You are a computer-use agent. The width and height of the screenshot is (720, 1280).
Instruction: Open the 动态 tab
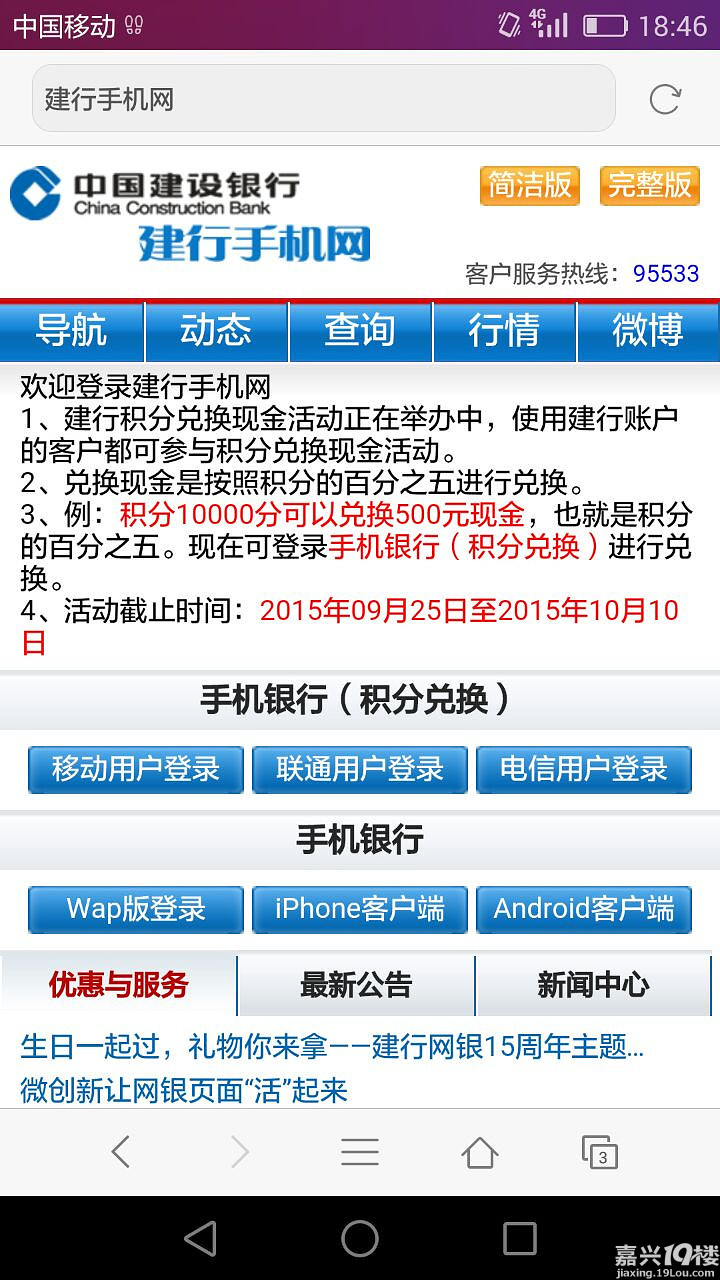point(217,331)
